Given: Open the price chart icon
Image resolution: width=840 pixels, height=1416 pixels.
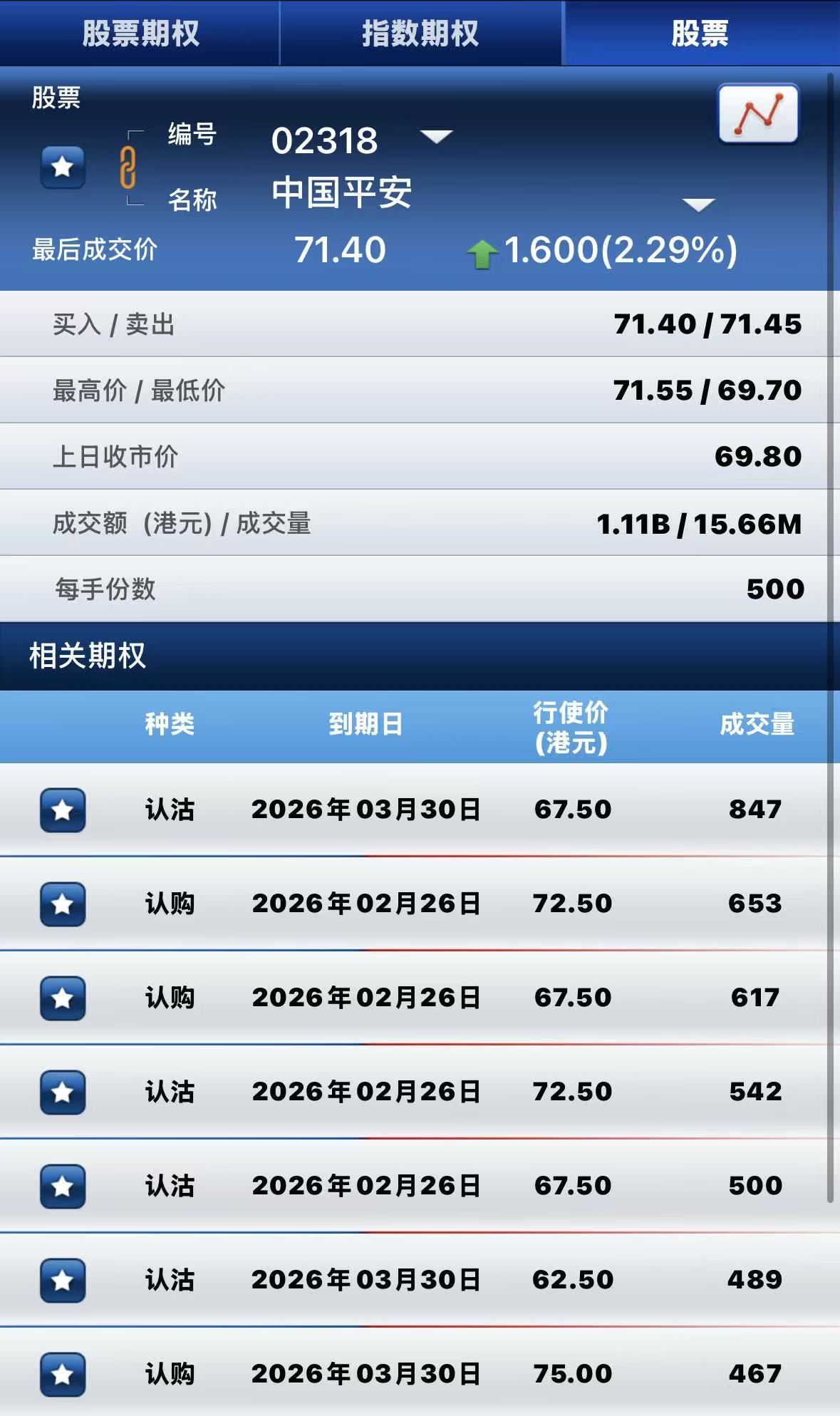Looking at the screenshot, I should coord(758,114).
